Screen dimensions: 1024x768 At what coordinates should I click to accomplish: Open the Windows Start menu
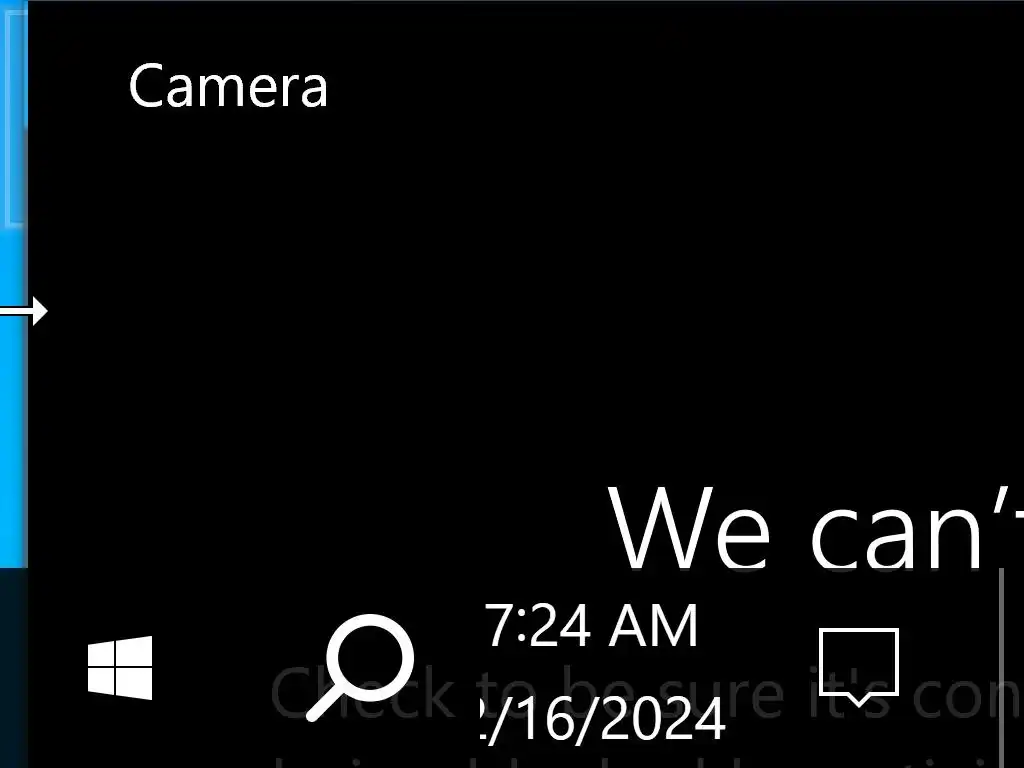pos(120,667)
